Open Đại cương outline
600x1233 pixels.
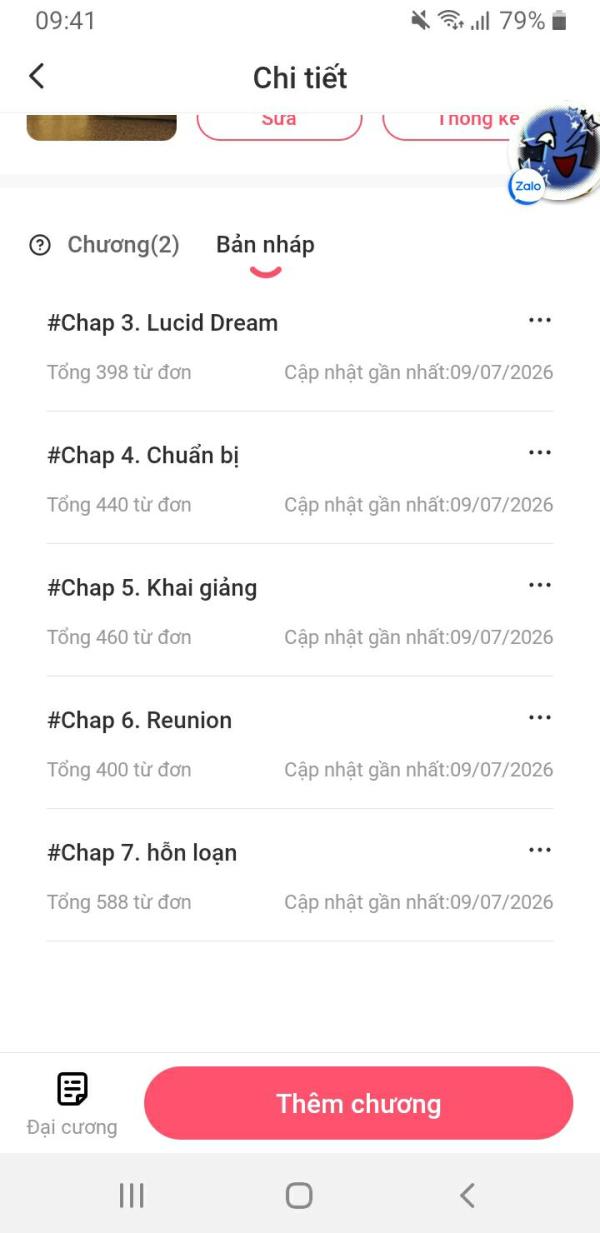coord(72,1104)
